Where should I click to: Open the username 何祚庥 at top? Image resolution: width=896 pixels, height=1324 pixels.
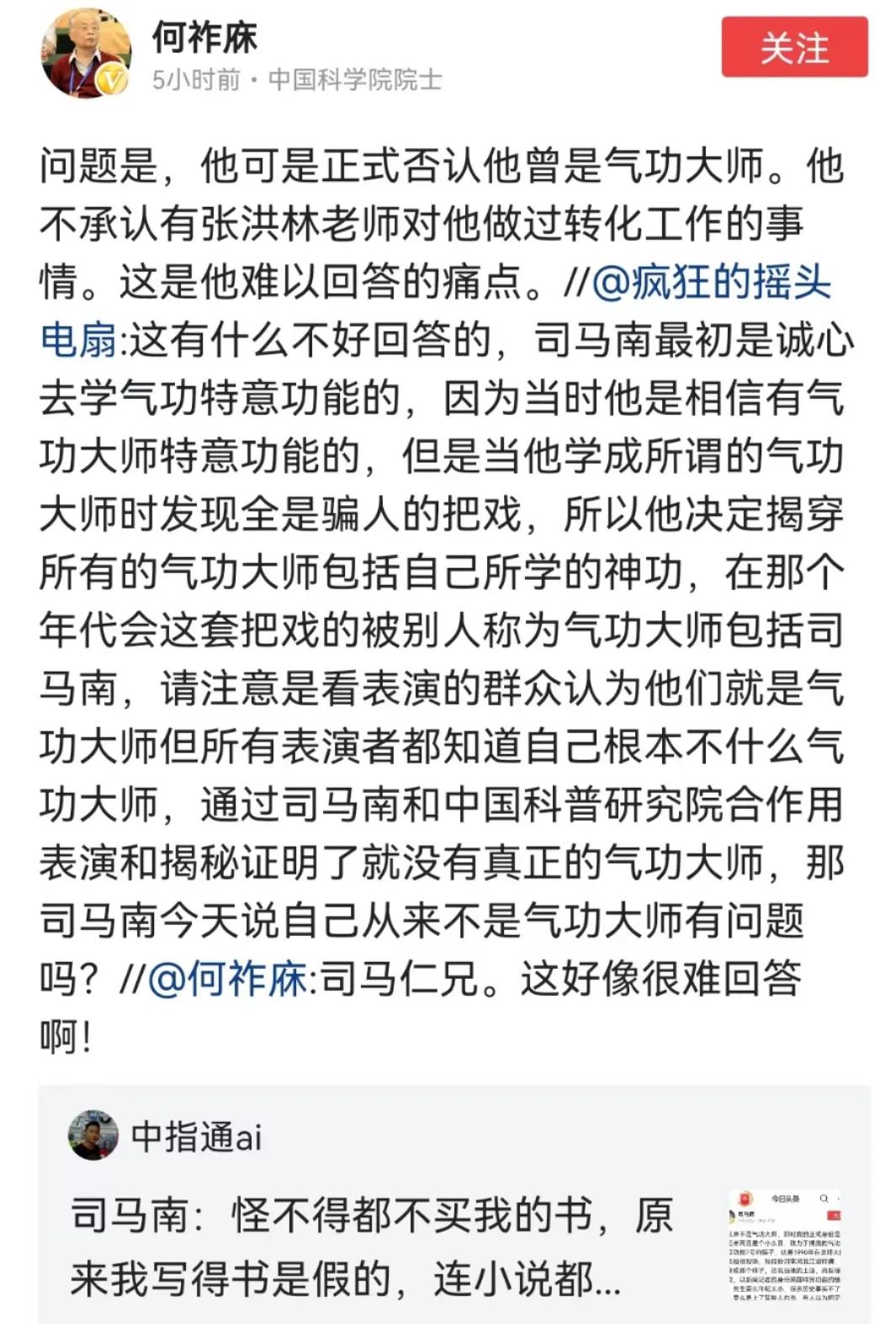204,38
